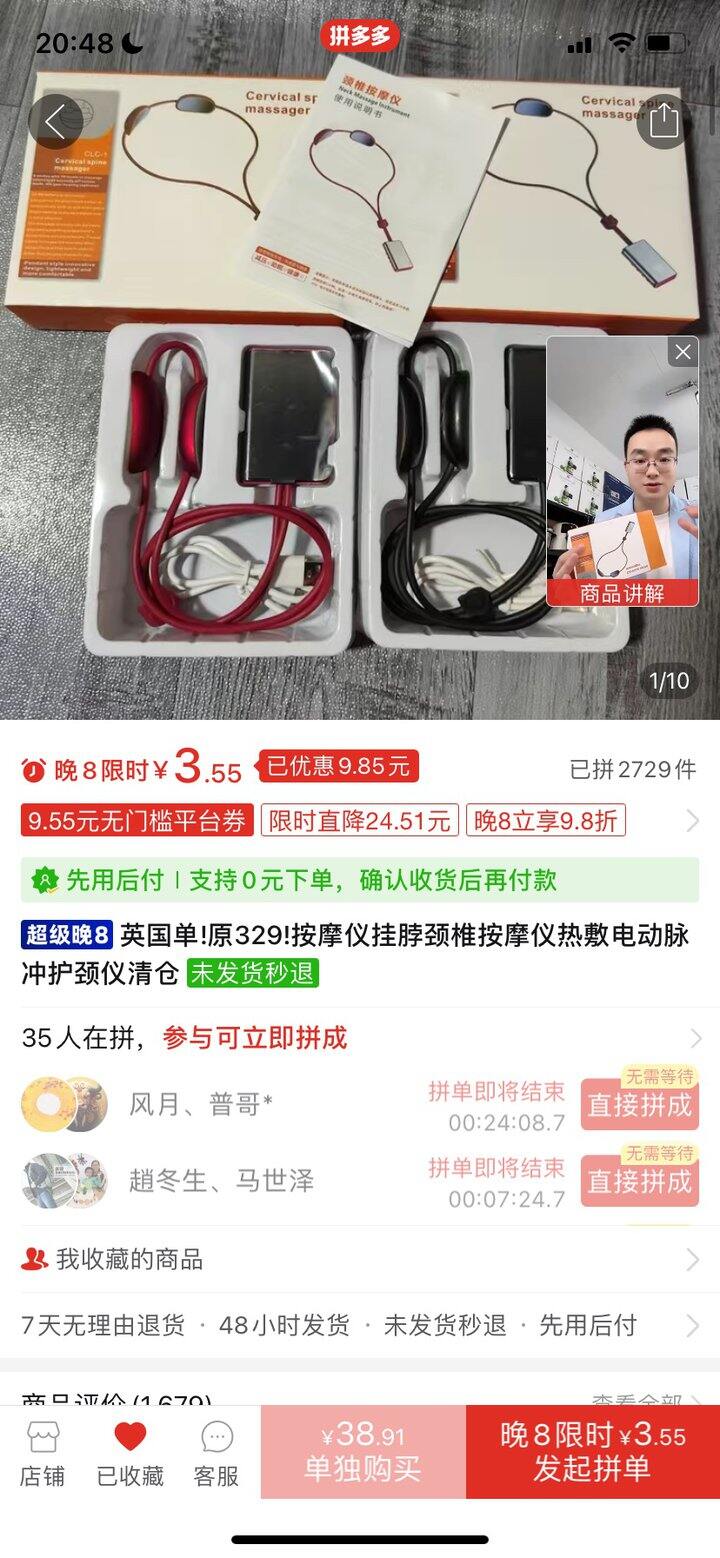720x1558 pixels.
Task: Expand the coupon and discount details
Action: 360,821
